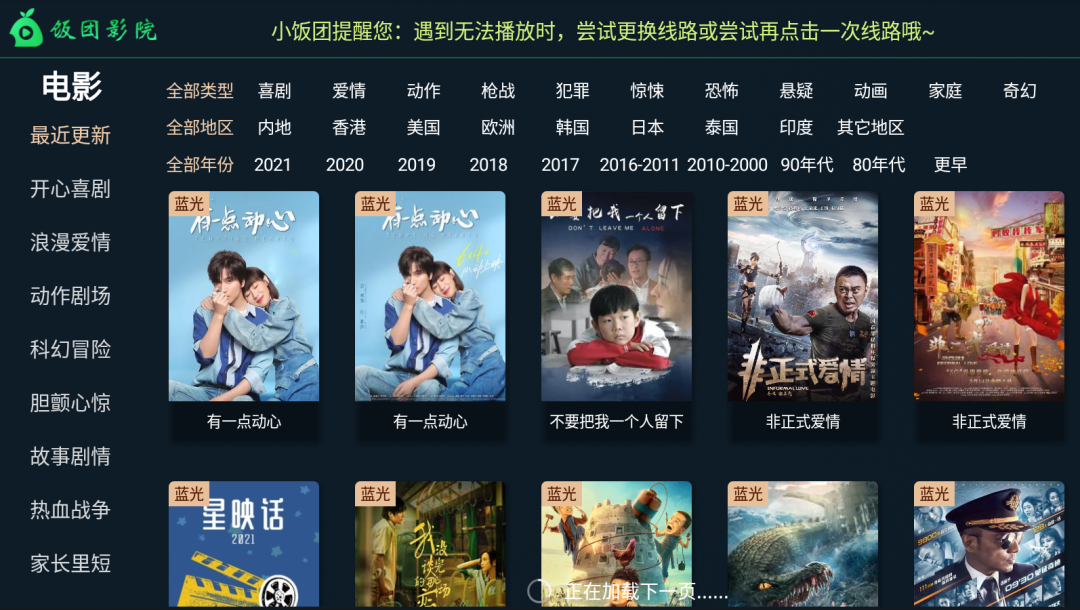The height and width of the screenshot is (610, 1080).
Task: Open the 星映话 2021 poster
Action: (x=244, y=543)
